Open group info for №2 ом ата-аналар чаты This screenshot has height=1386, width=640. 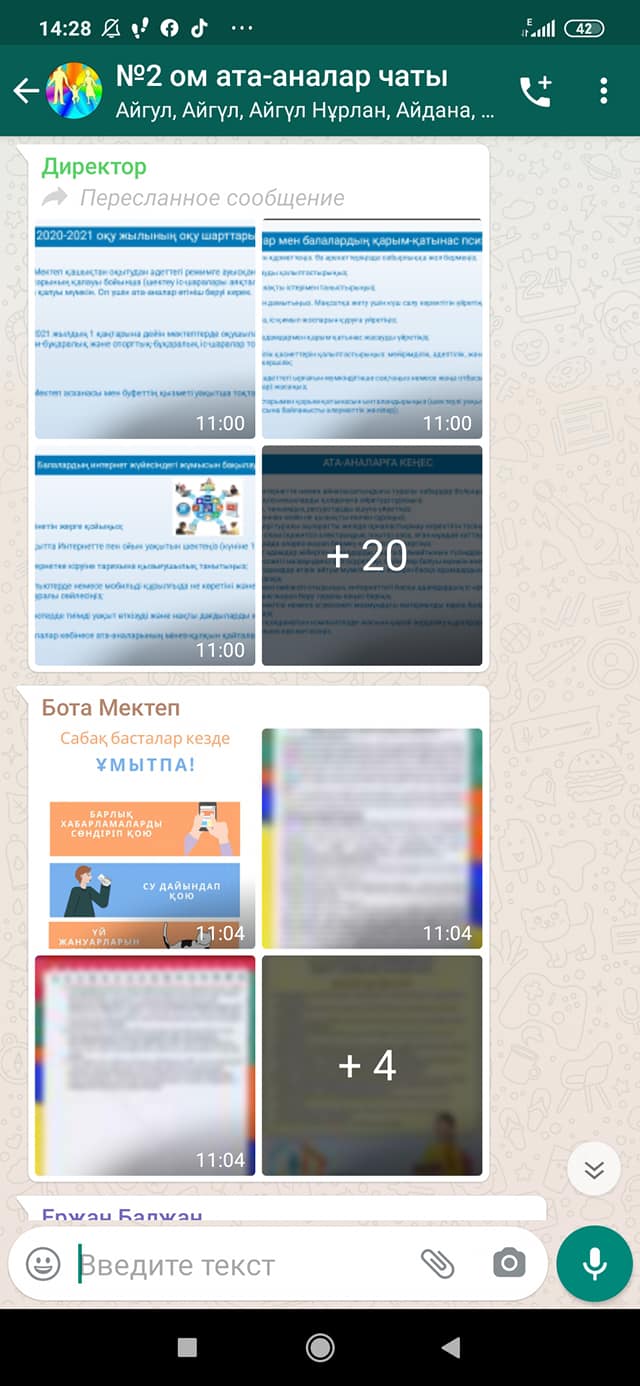click(x=305, y=91)
